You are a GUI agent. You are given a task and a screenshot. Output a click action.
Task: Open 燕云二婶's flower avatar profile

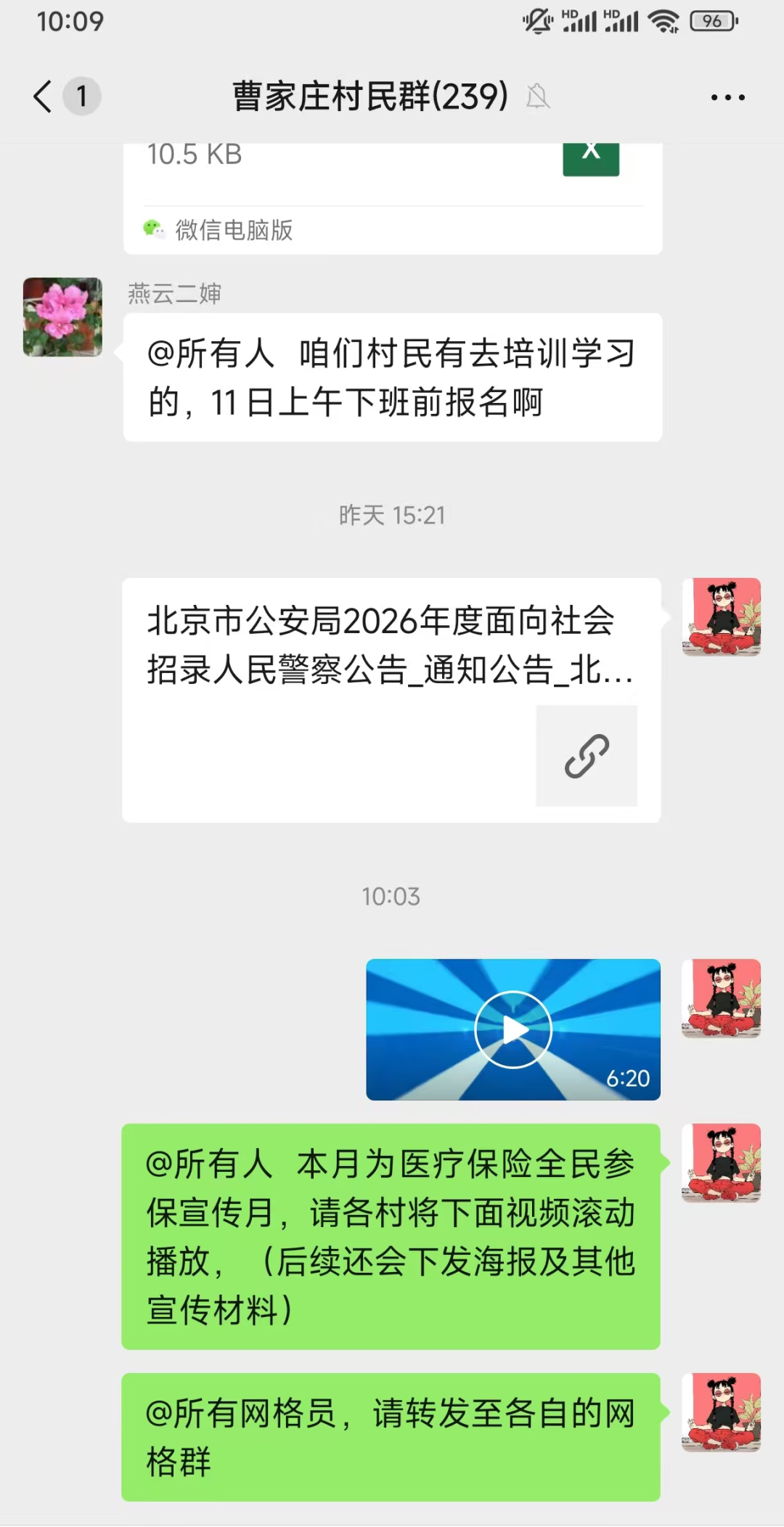[x=62, y=317]
